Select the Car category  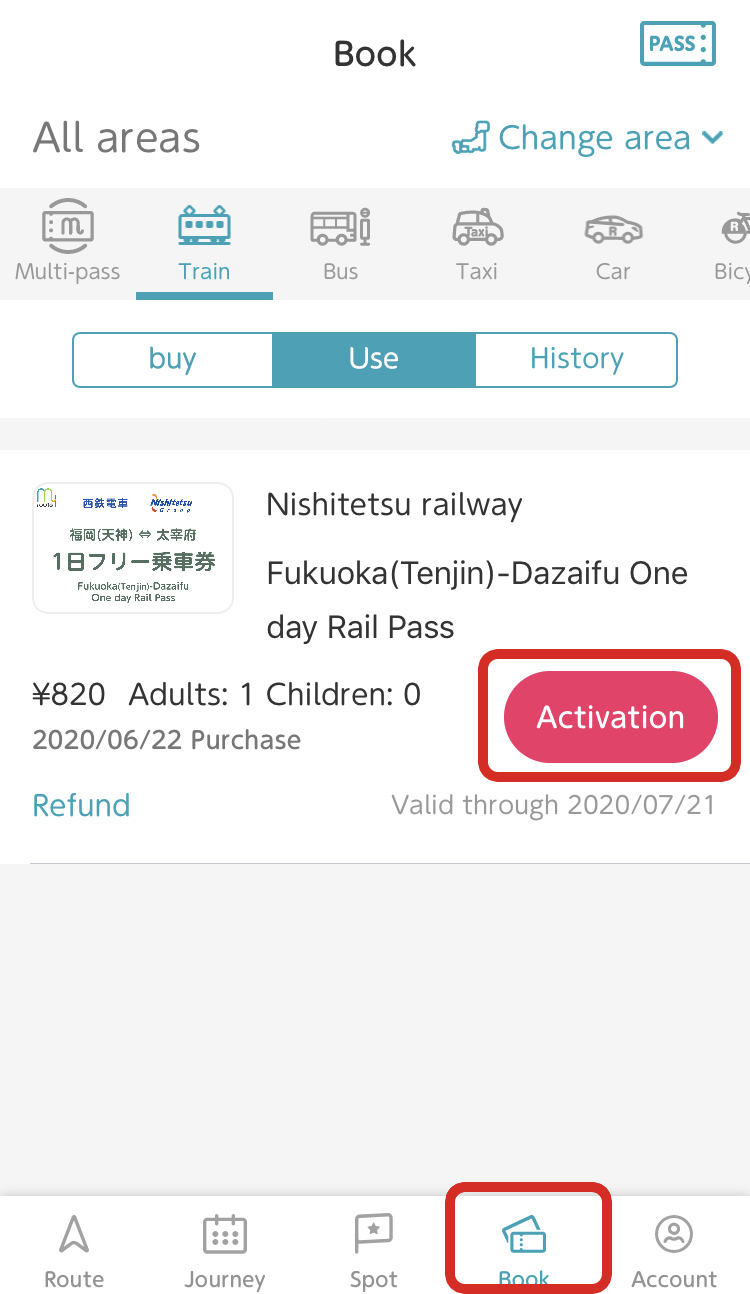[x=613, y=244]
